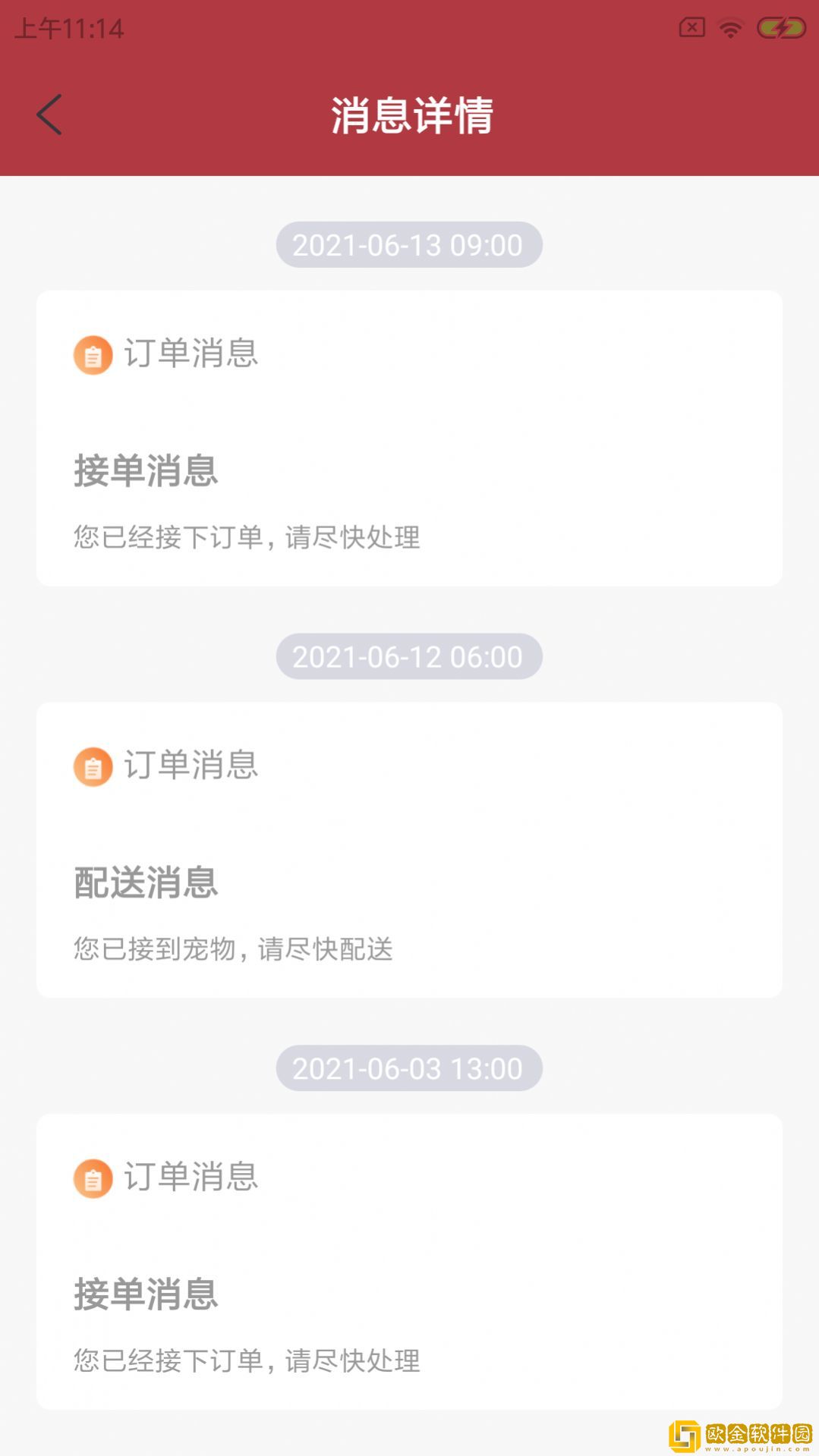
Task: Tap the orange clipboard icon on the first order message
Action: tap(93, 355)
